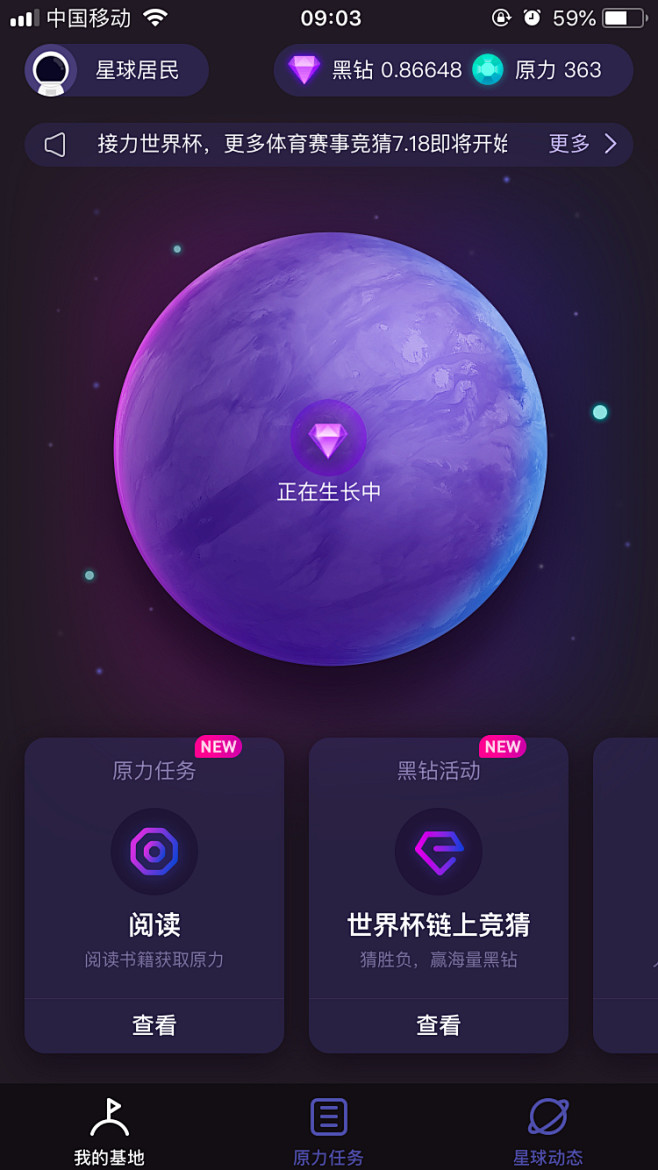Tap 更多 to see more announcements

coord(583,144)
